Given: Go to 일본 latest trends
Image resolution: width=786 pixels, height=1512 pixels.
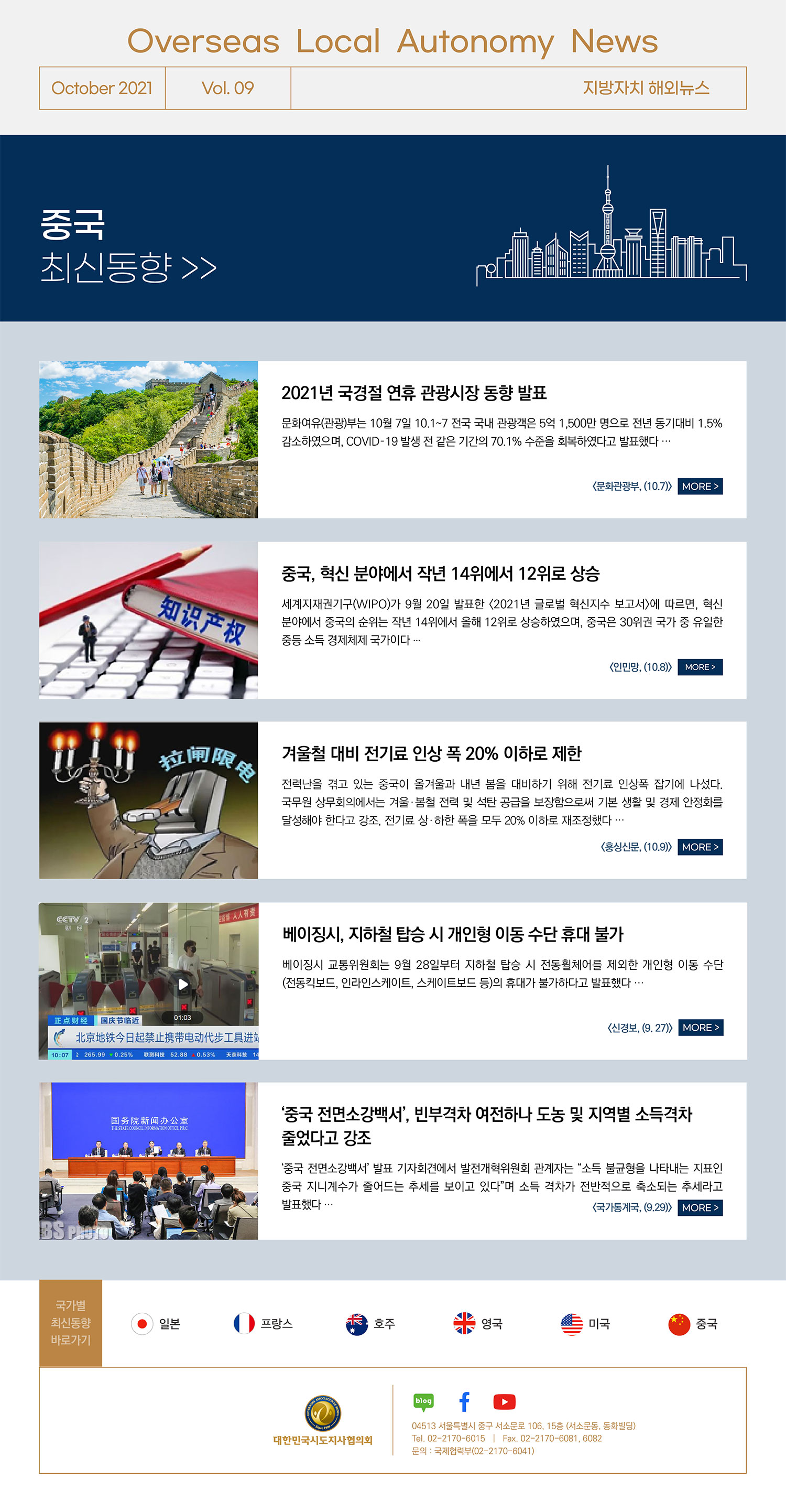Looking at the screenshot, I should pos(156,1324).
